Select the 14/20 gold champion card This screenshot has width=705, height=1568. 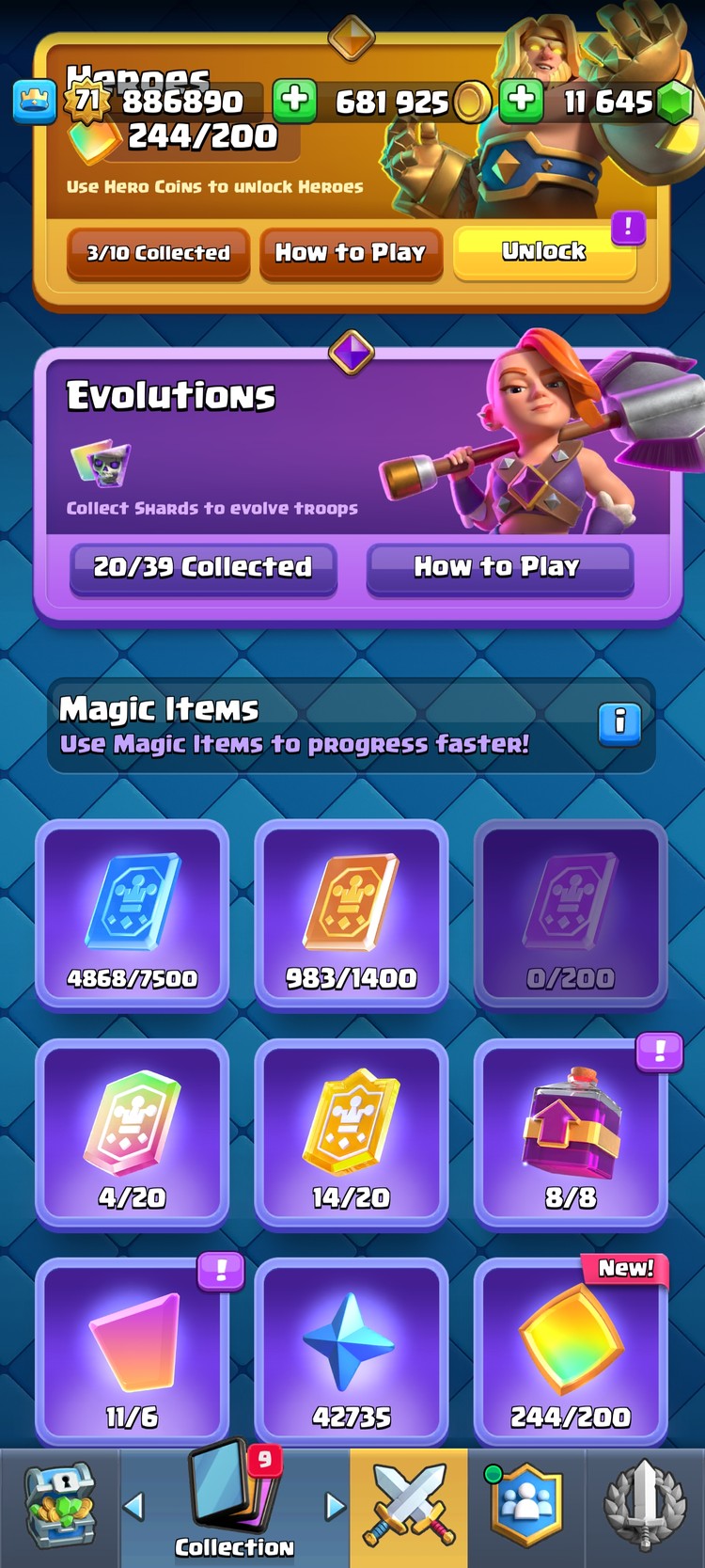click(x=352, y=1133)
